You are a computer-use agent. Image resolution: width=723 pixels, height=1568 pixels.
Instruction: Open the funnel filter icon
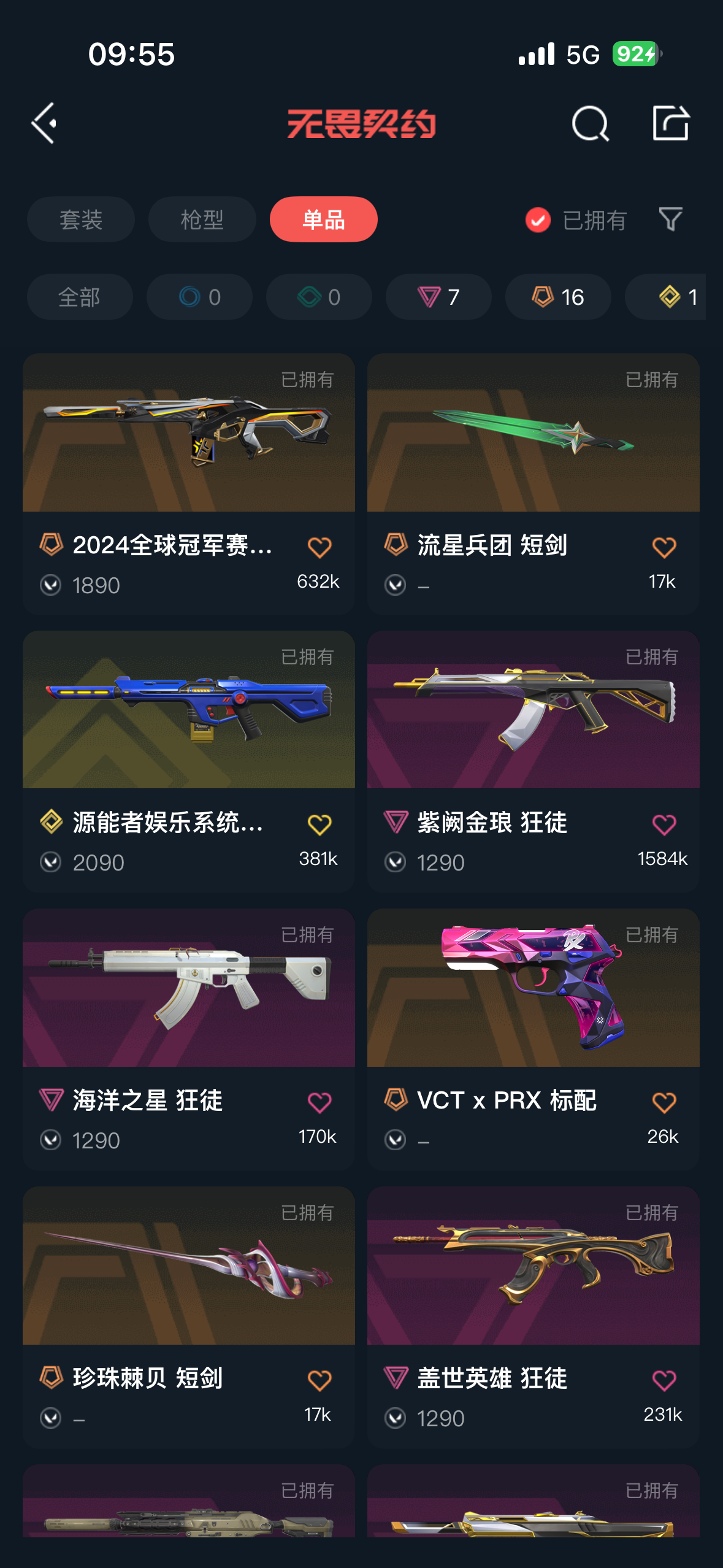tap(670, 219)
